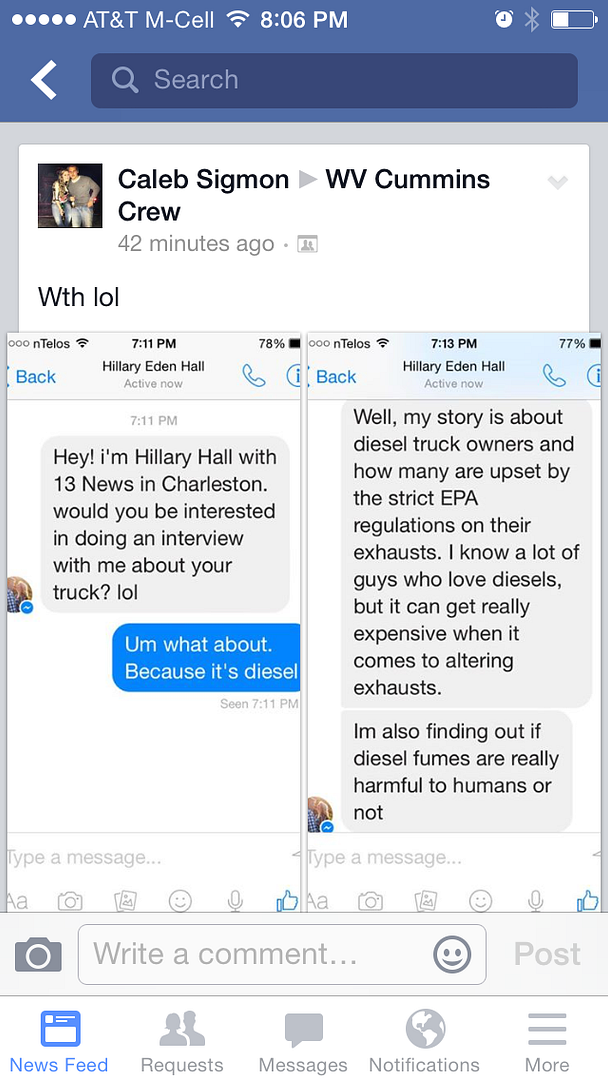The image size is (608, 1080).
Task: Open the 7:13 PM chat screenshot
Action: coord(455,620)
